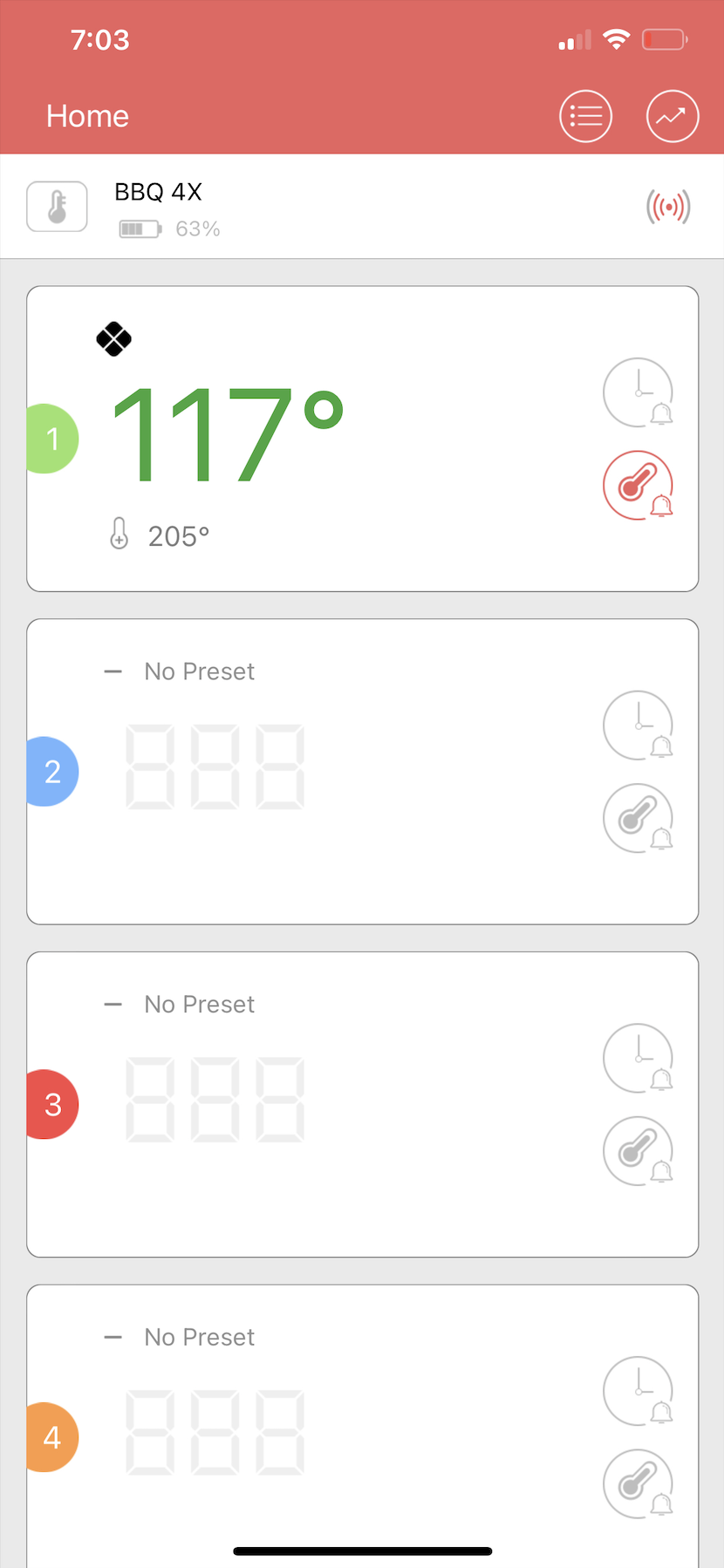Enable the temperature alarm for probe 3

638,1151
